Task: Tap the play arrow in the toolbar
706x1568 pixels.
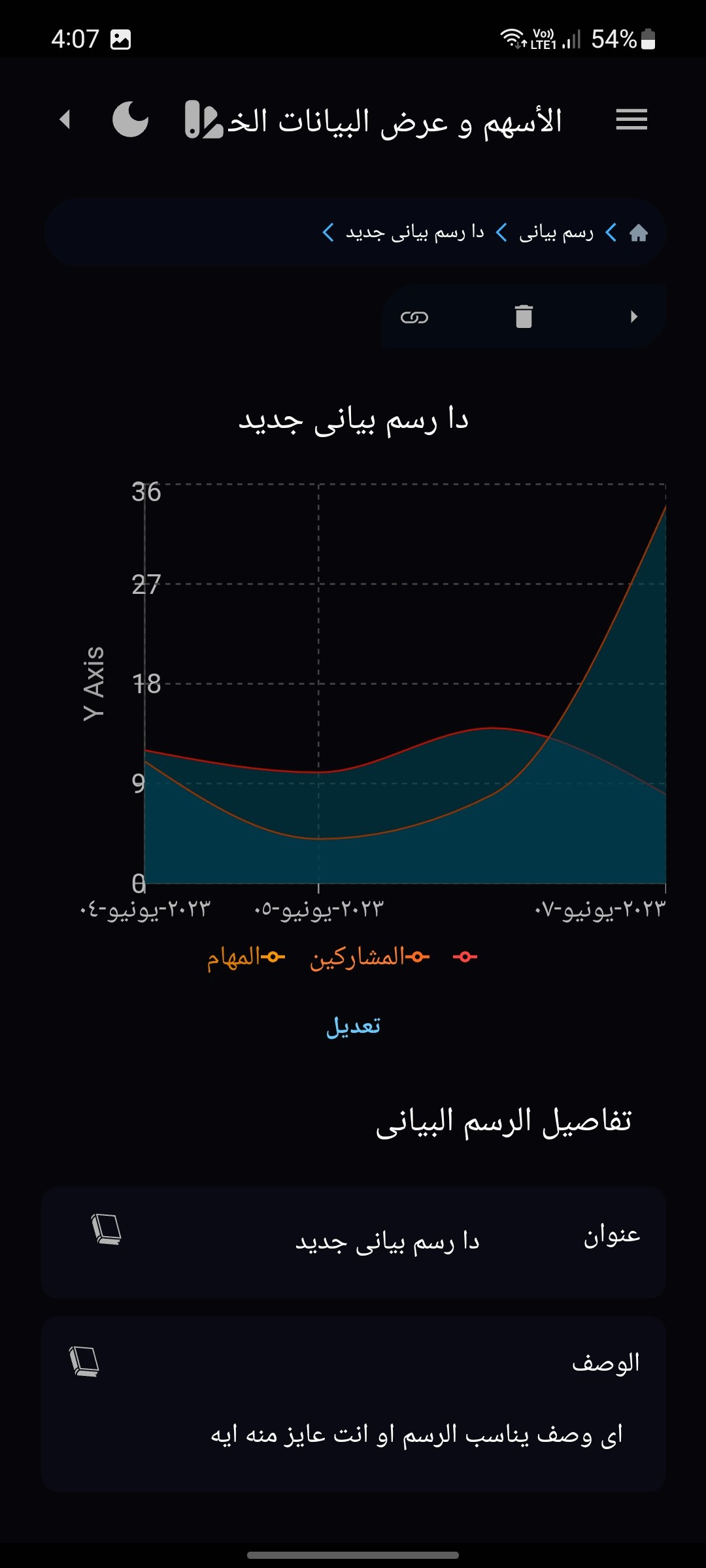Action: click(x=633, y=317)
